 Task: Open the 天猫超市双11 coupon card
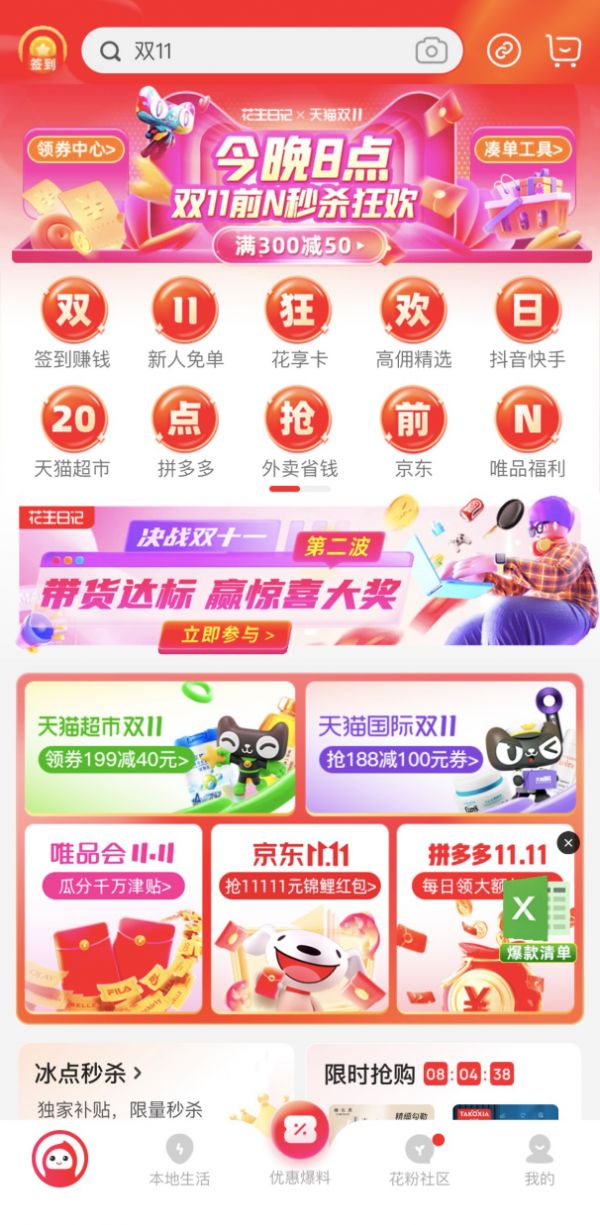(x=160, y=747)
